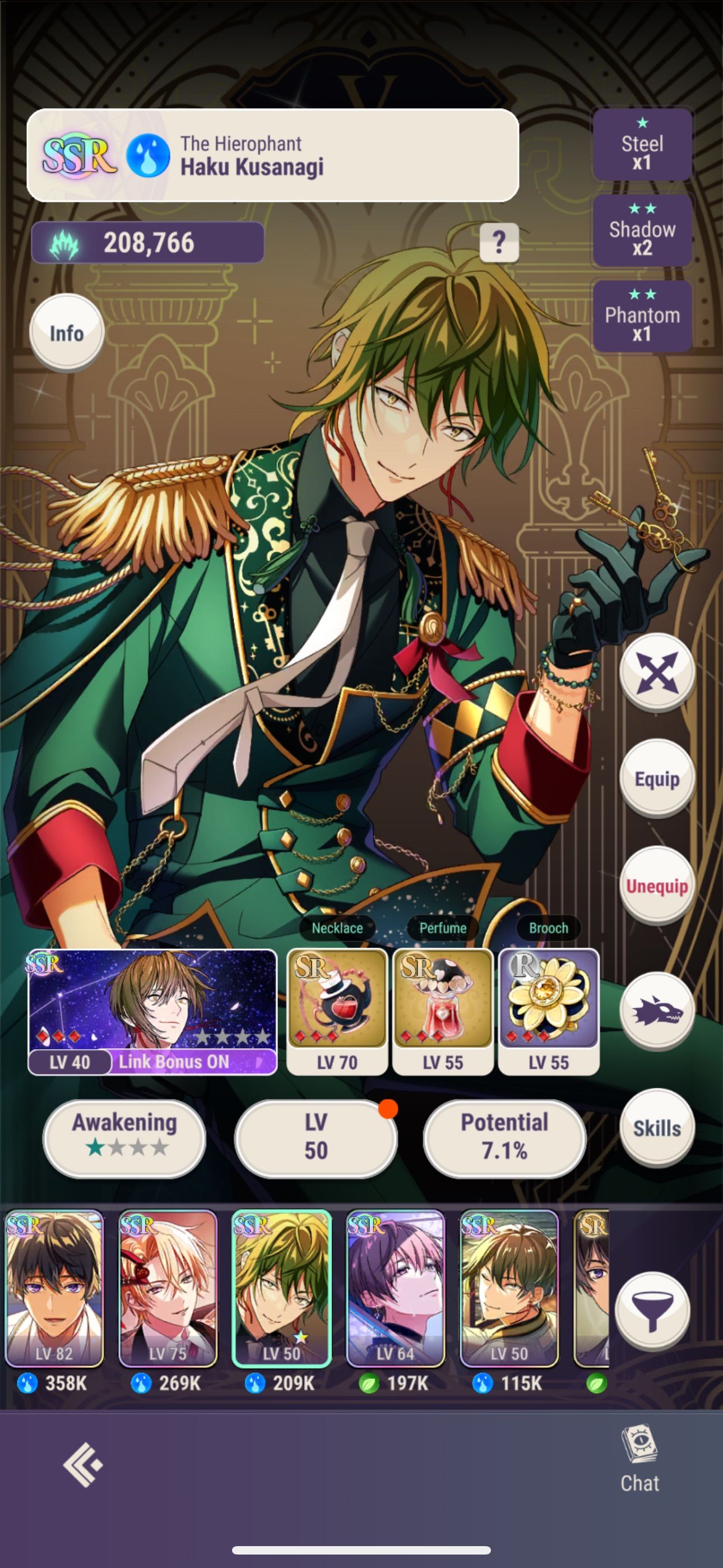
Task: Open the wolf beast icon
Action: pyautogui.click(x=657, y=1012)
